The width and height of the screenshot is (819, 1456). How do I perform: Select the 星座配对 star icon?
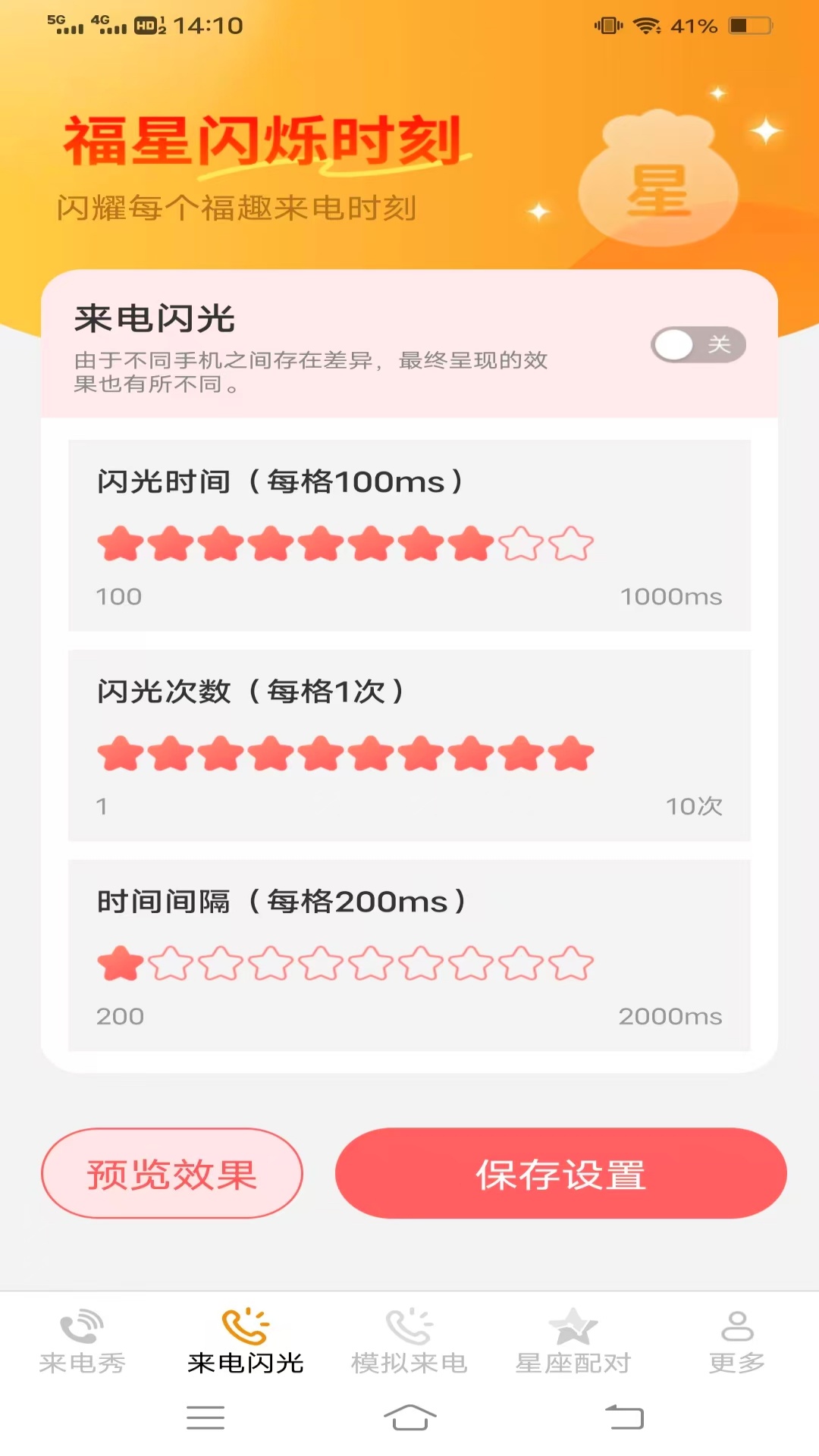click(573, 1323)
